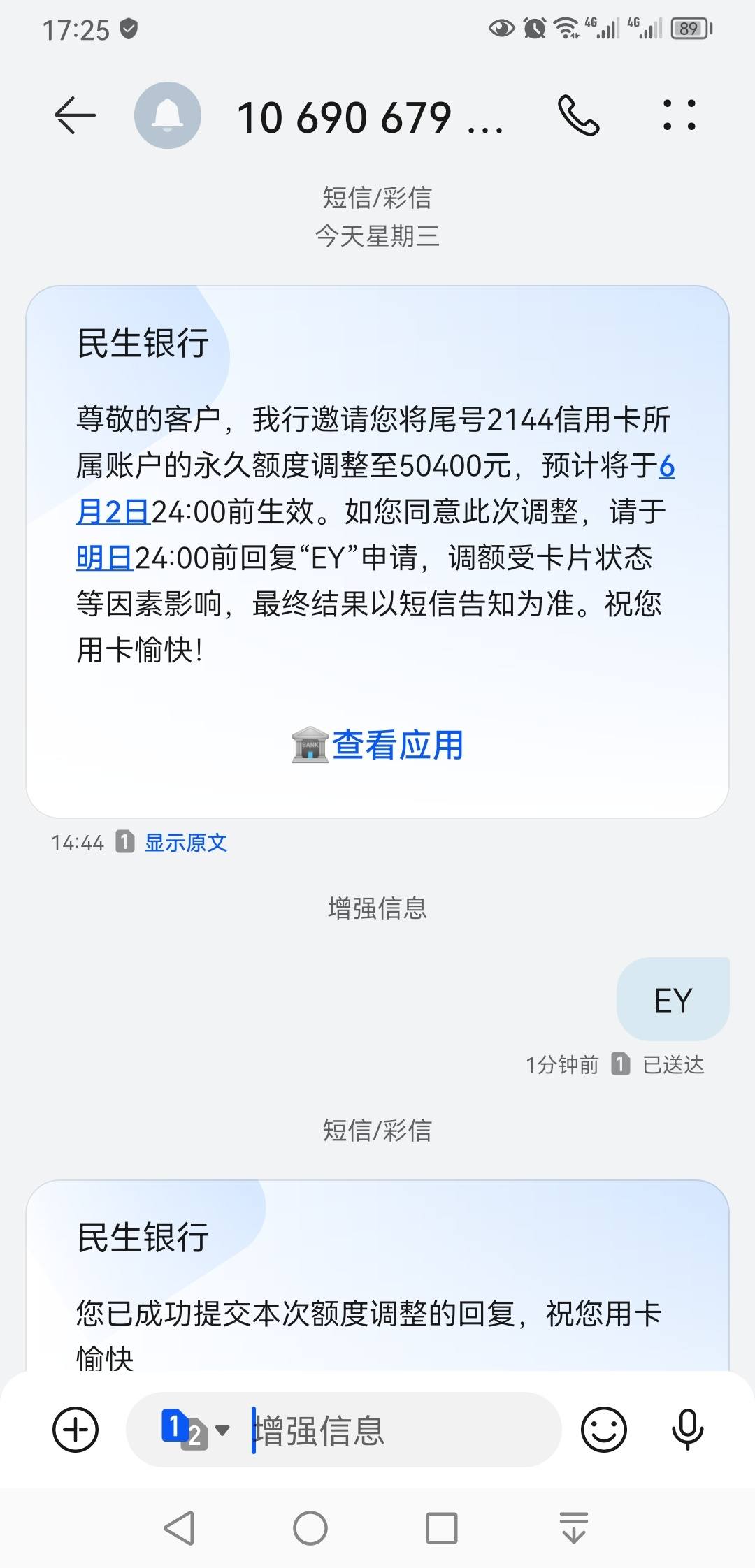Tap 显示原文 to show the original text

click(x=186, y=843)
